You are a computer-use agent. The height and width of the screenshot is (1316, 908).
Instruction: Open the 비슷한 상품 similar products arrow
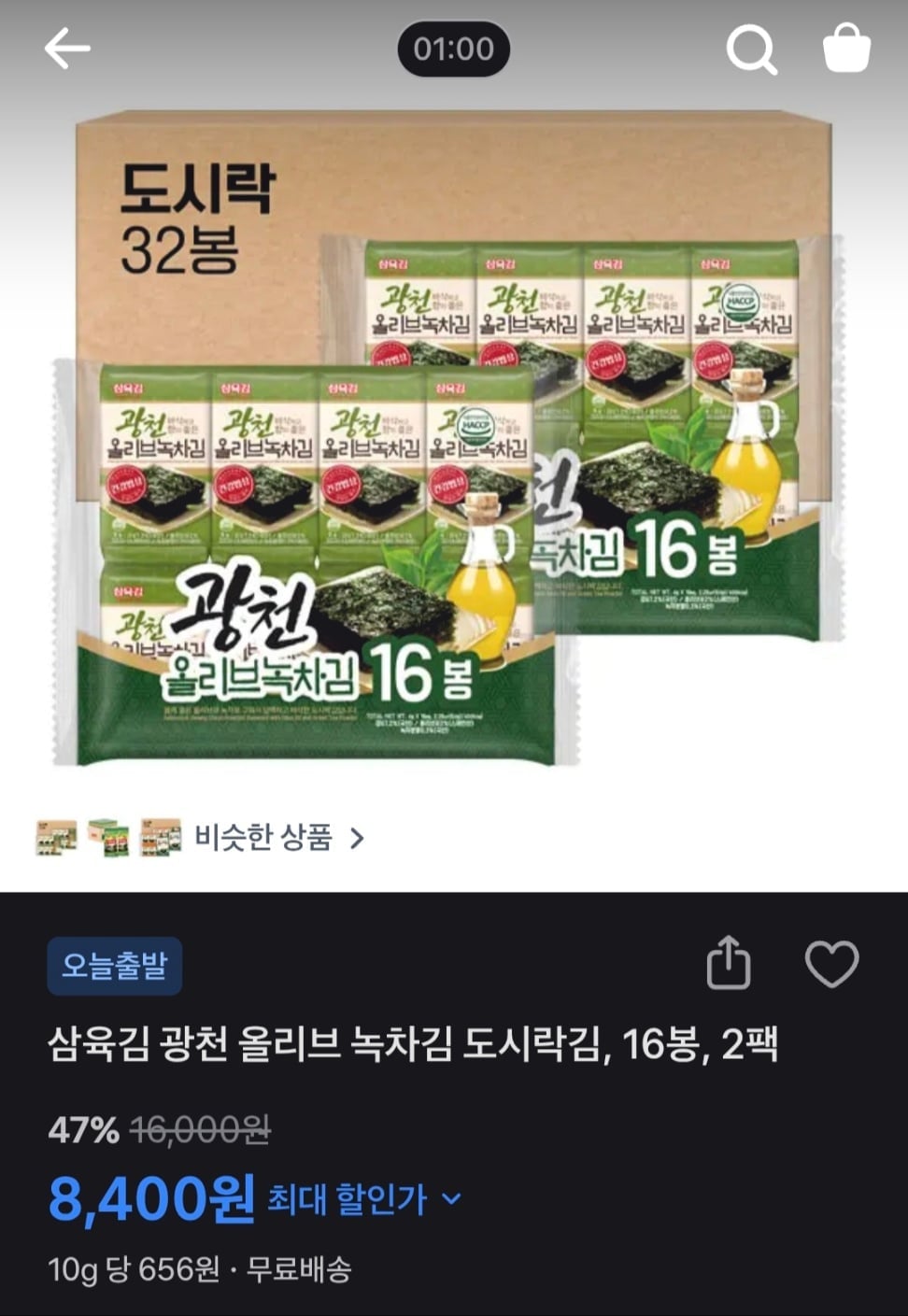357,840
